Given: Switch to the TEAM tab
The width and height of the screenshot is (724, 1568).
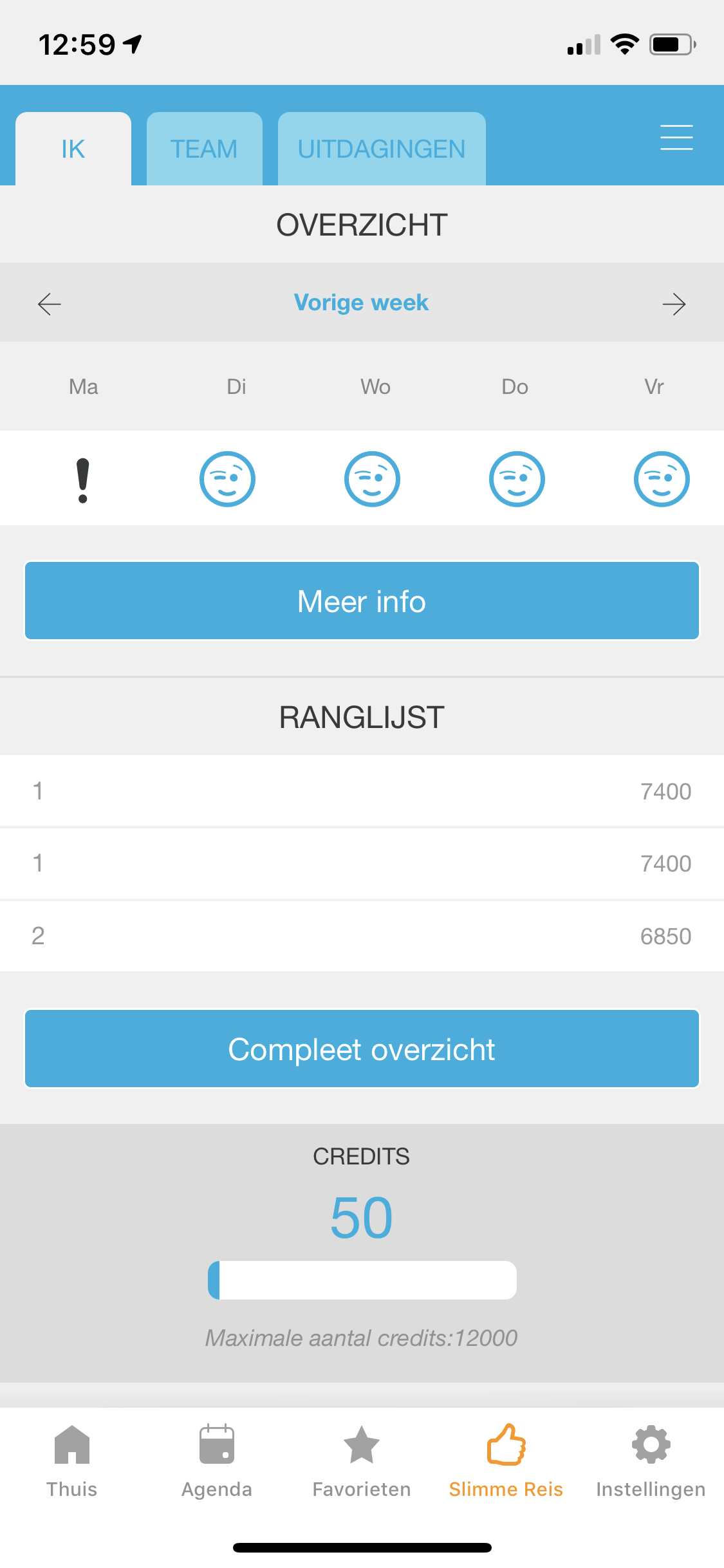Looking at the screenshot, I should coord(204,149).
